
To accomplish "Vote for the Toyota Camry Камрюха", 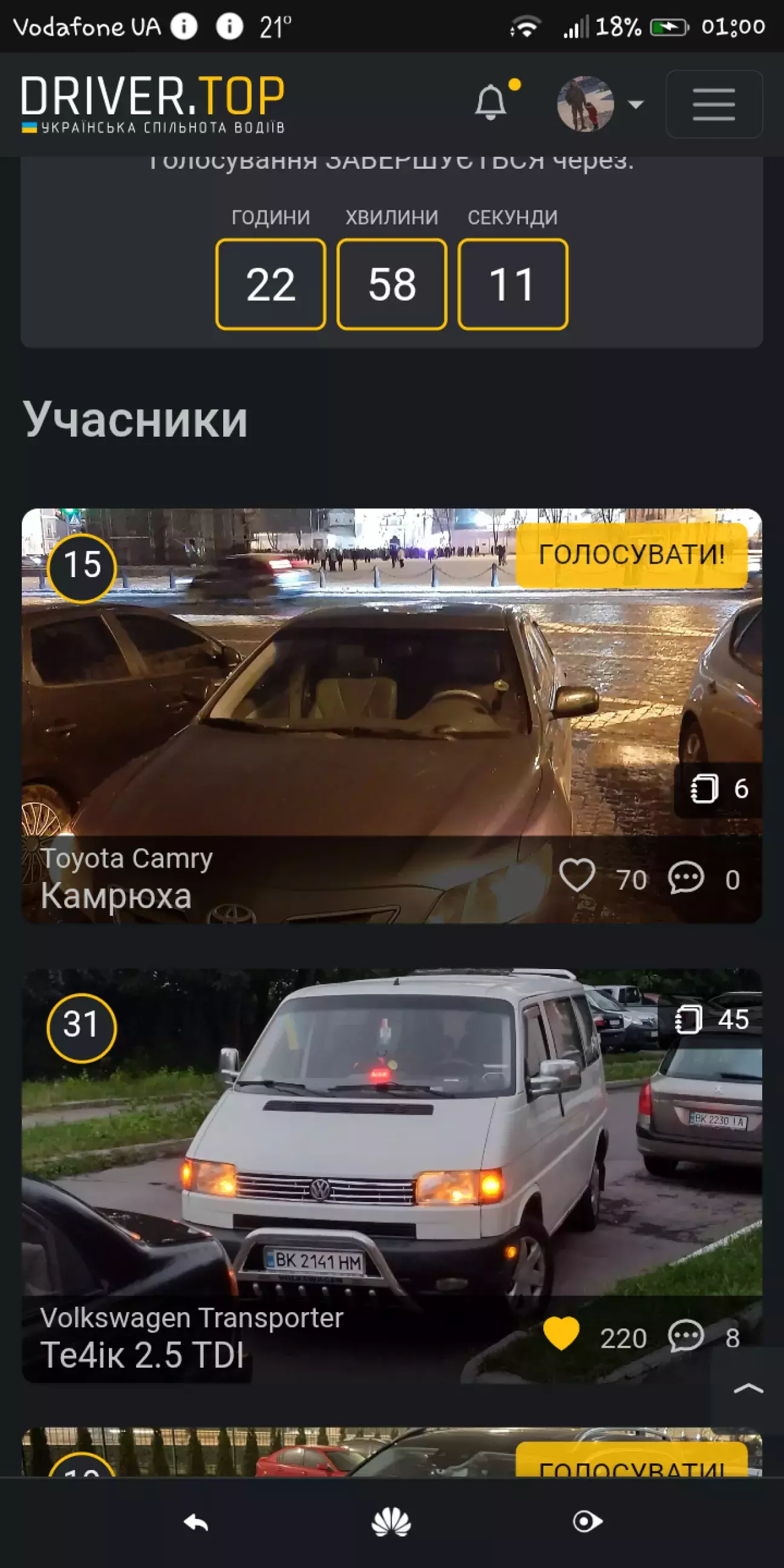I will point(631,555).
